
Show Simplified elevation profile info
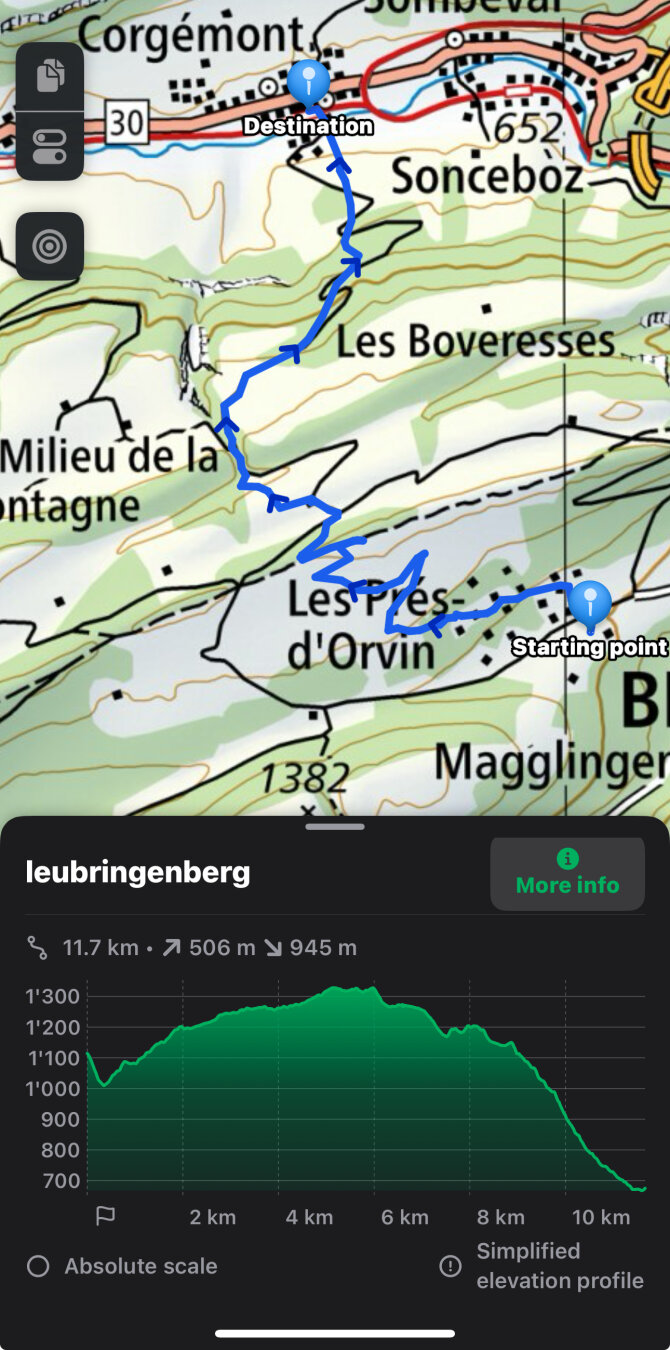pyautogui.click(x=451, y=1266)
